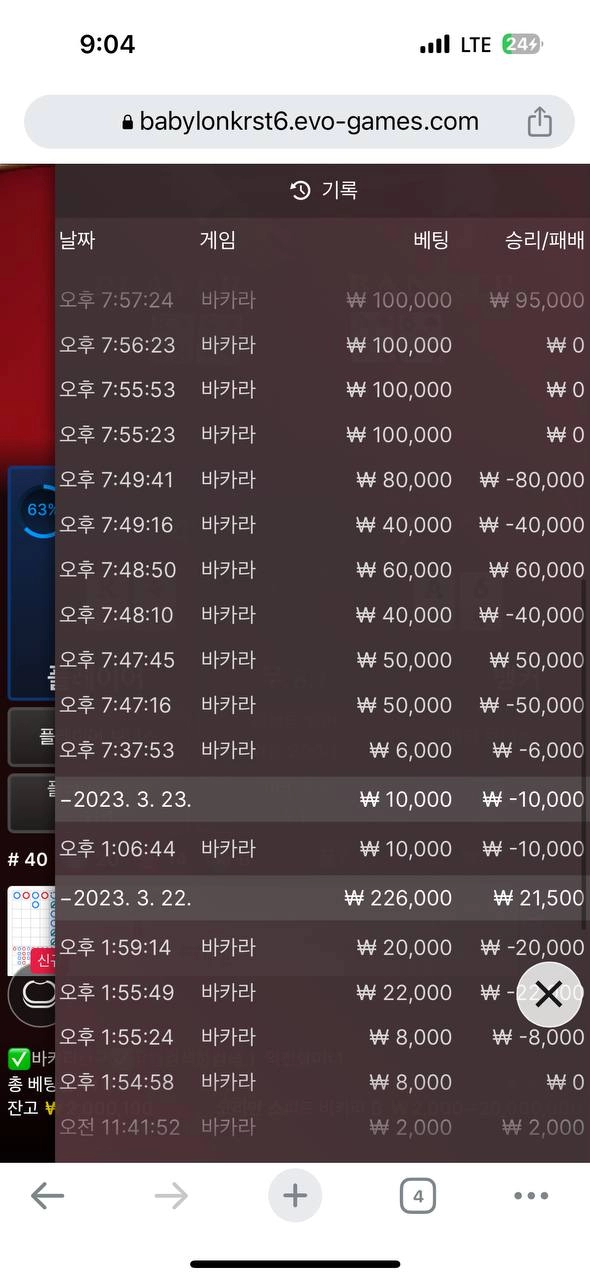Open the 오후 1:54:58 baccarat record
Screen dimensions: 590x1280
pos(322,1082)
